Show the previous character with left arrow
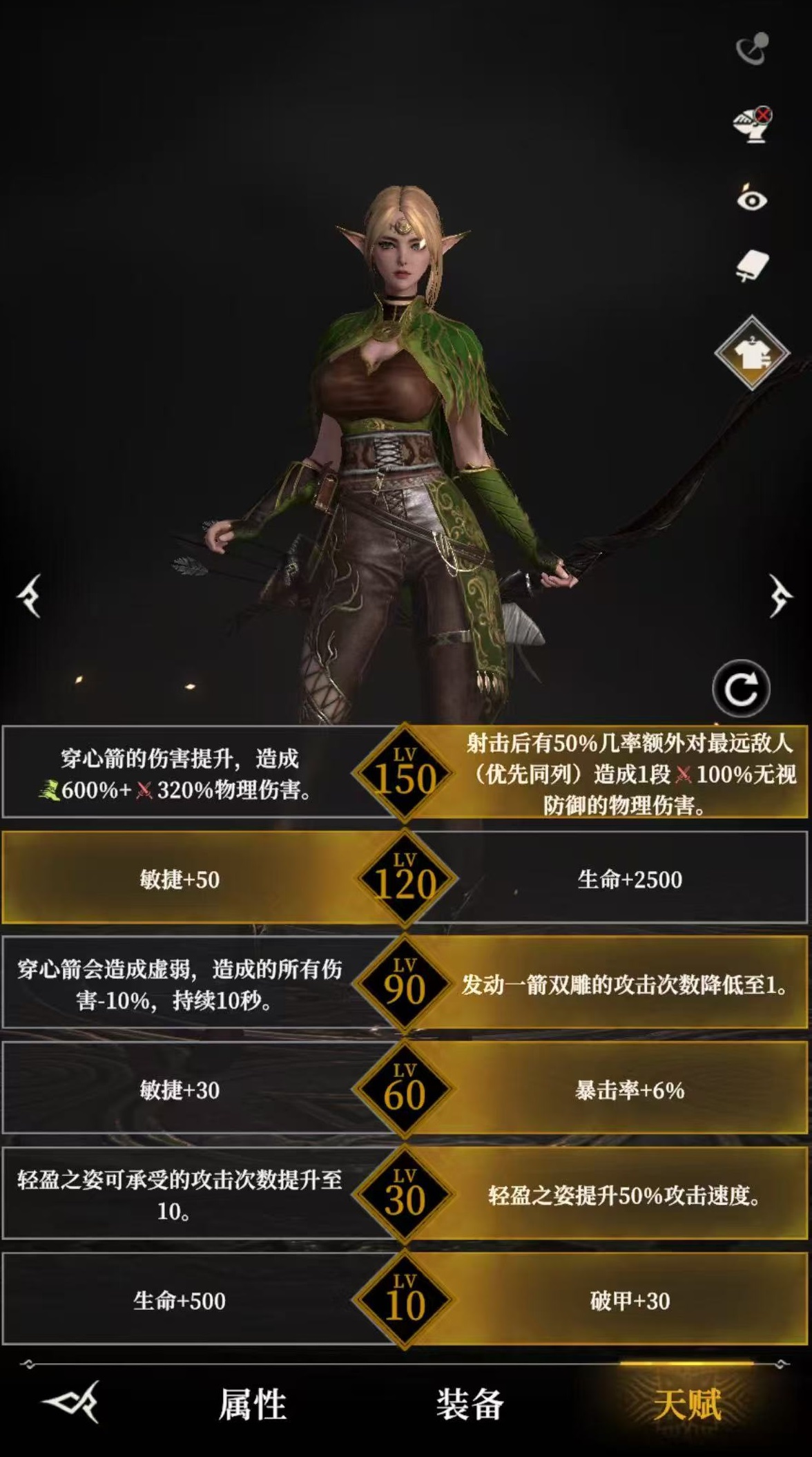The width and height of the screenshot is (812, 1457). (x=30, y=596)
